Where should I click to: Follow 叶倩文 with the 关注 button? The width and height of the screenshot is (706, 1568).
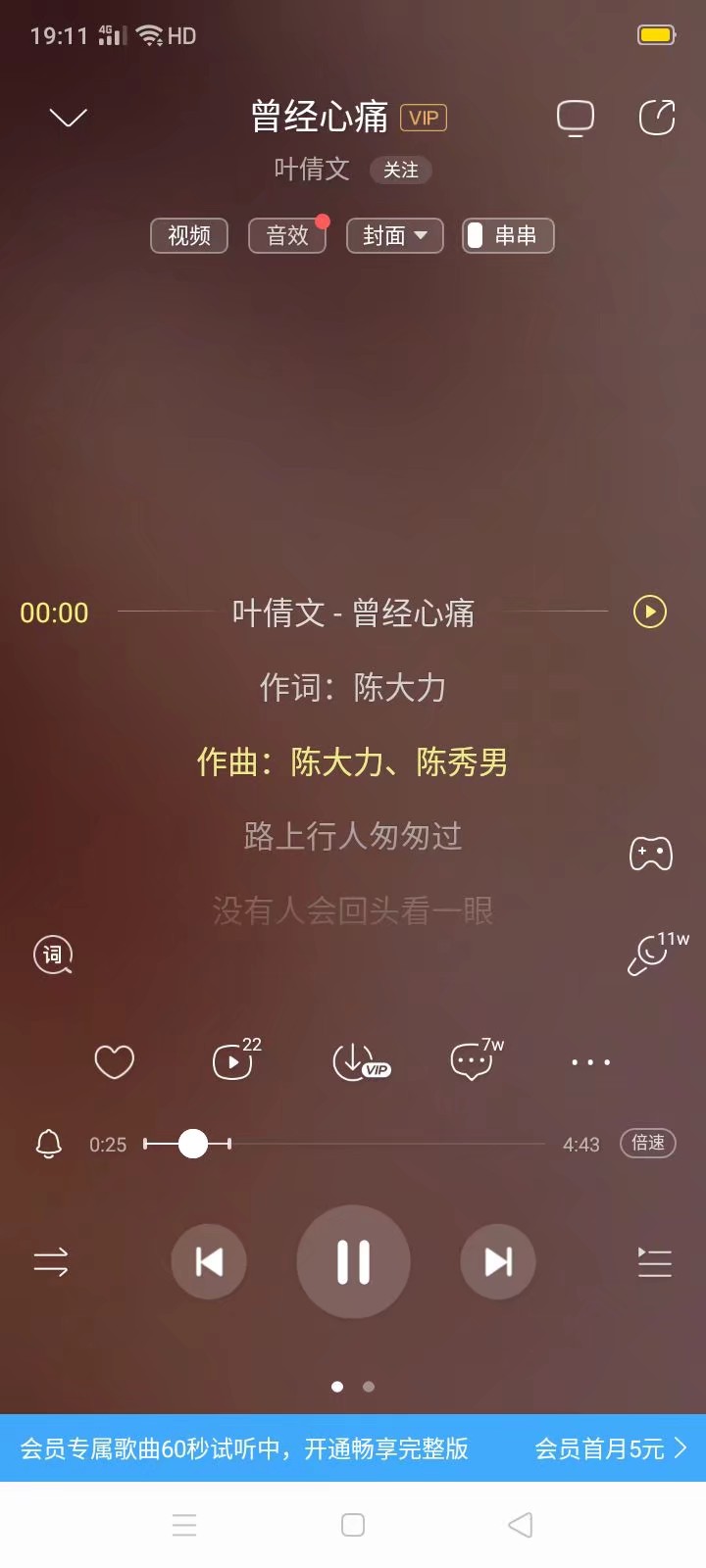[x=400, y=171]
